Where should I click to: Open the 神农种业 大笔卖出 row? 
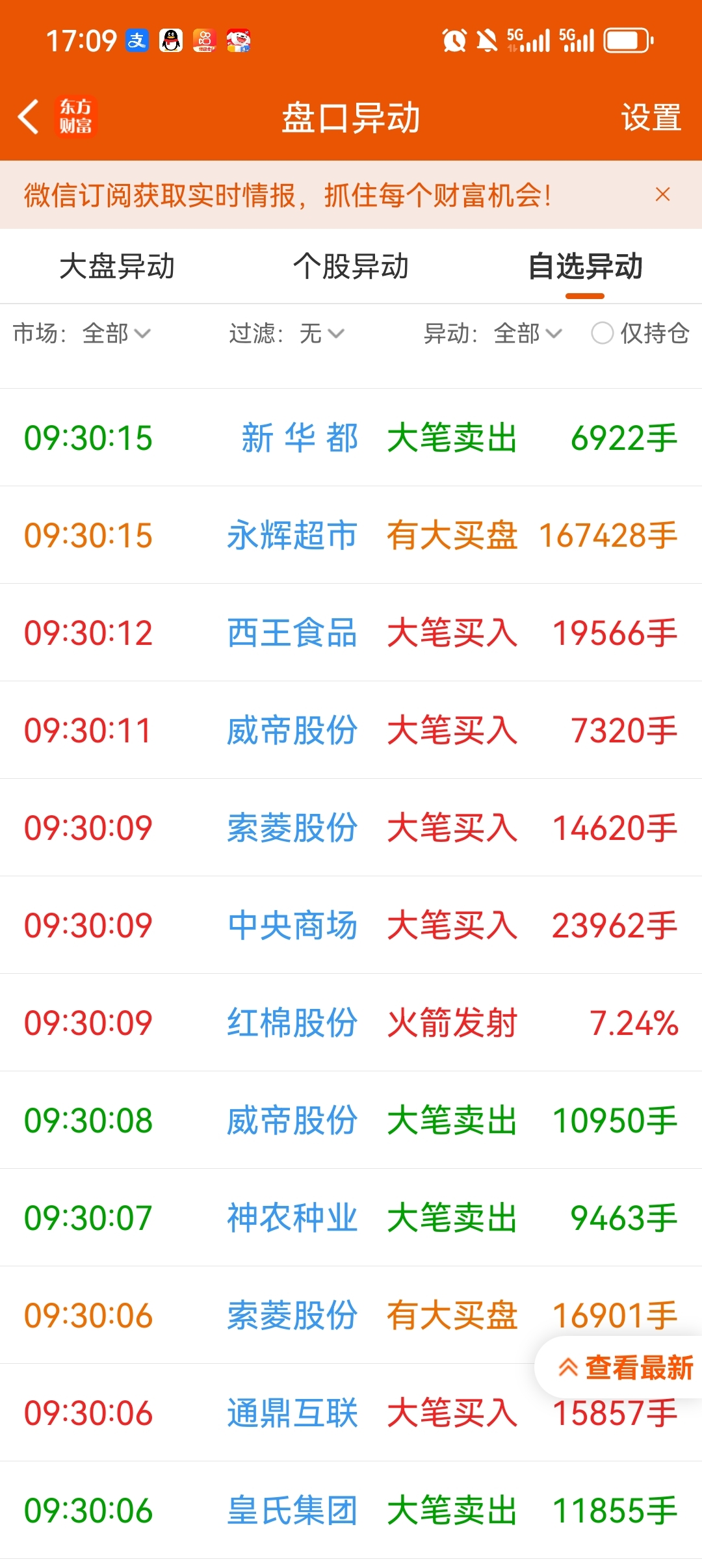click(351, 1218)
